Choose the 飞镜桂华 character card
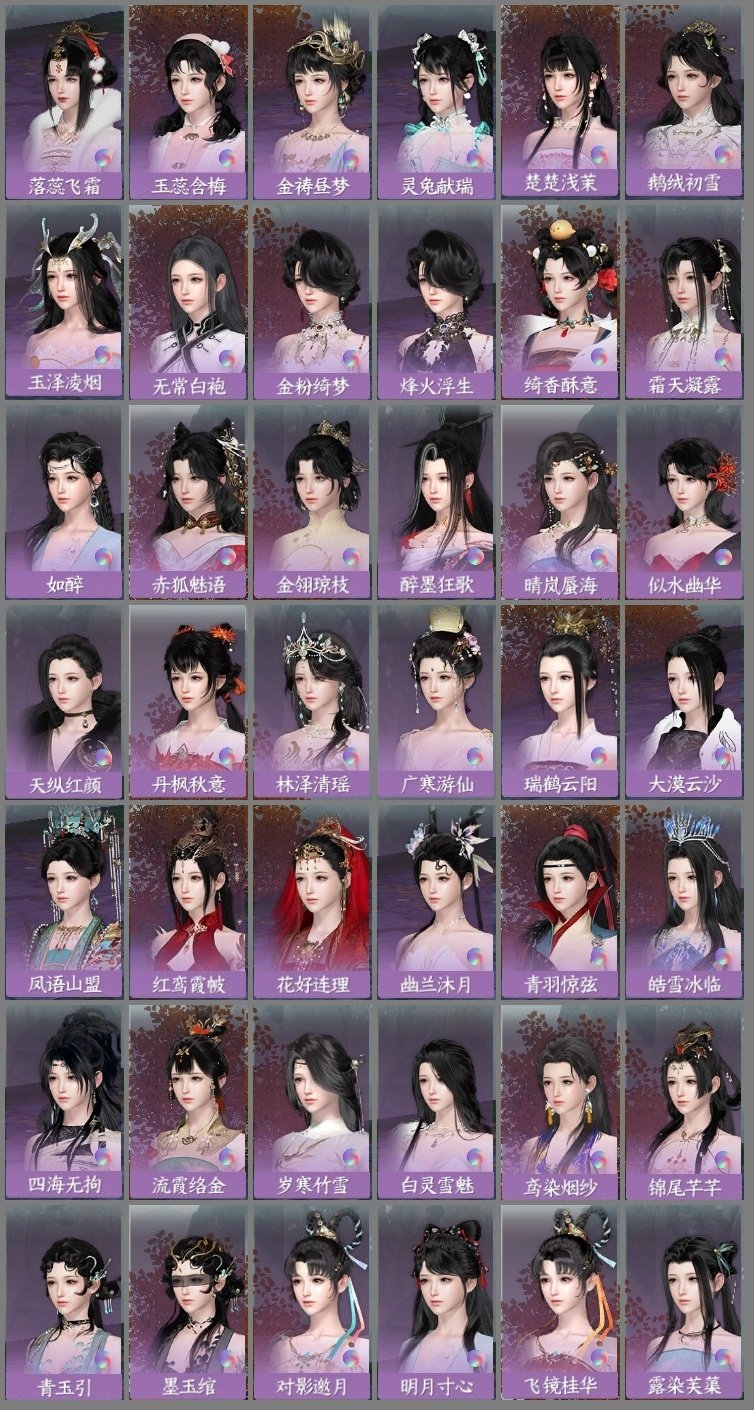The height and width of the screenshot is (1410, 754). (565, 1290)
